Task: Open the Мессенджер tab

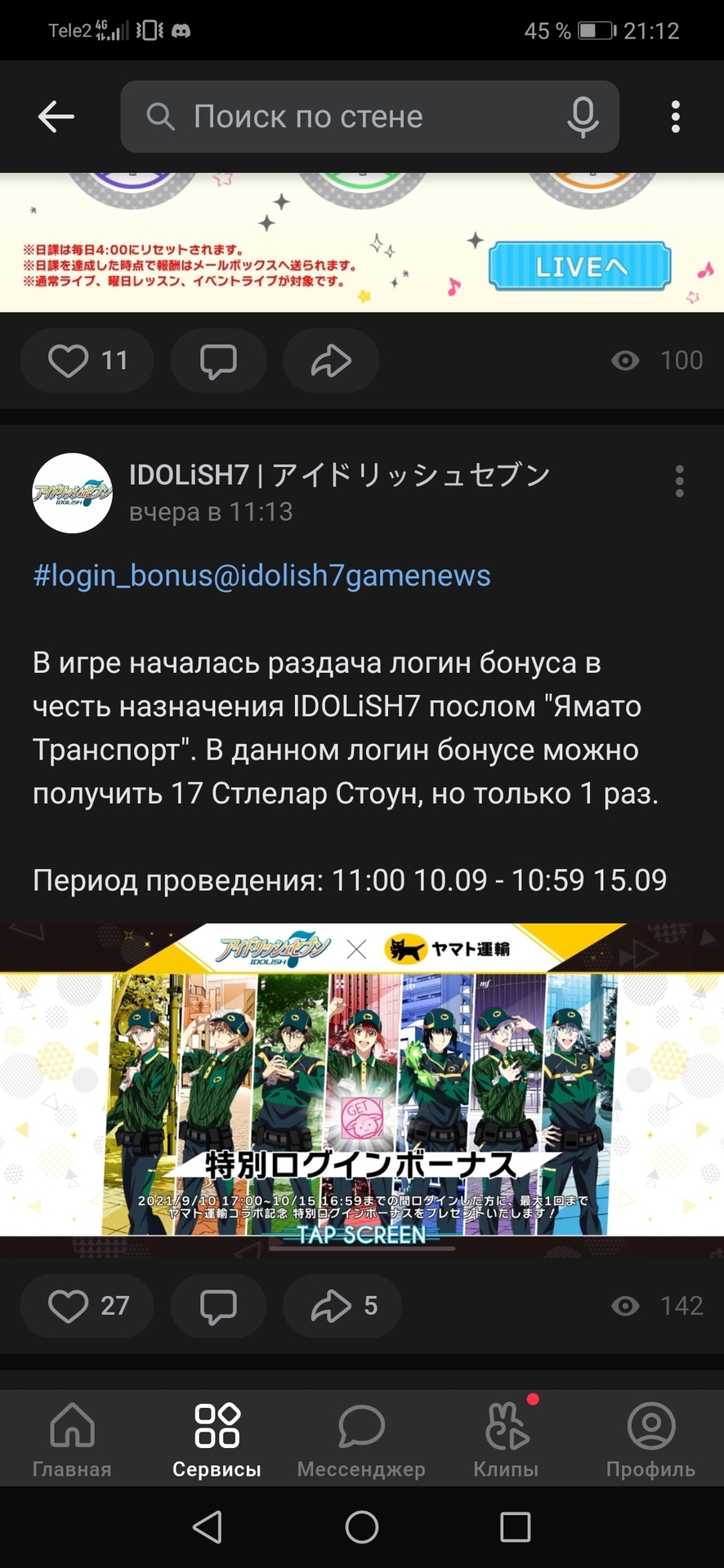Action: tap(361, 1441)
